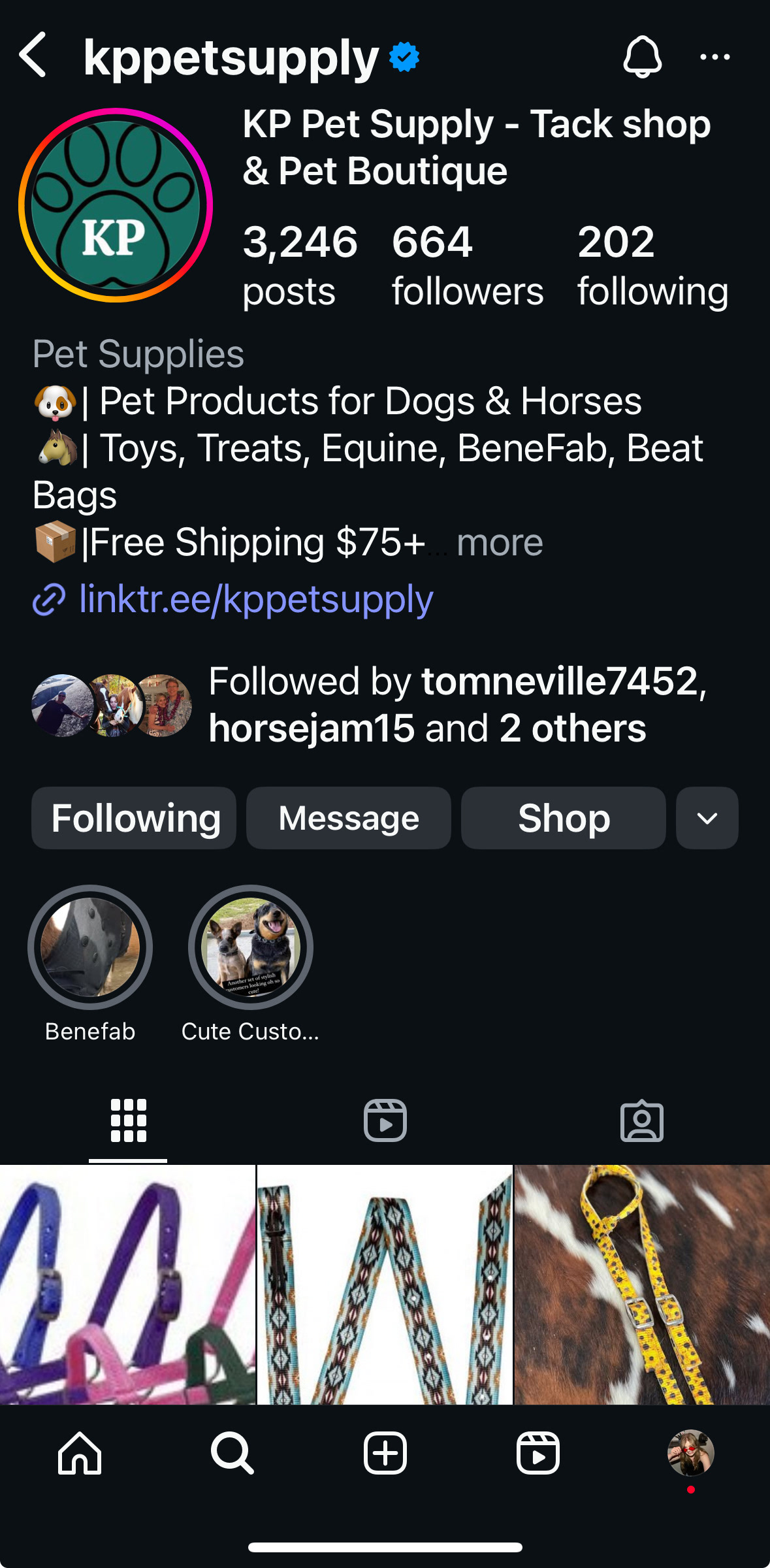770x1568 pixels.
Task: Tap the Following button
Action: (x=134, y=818)
